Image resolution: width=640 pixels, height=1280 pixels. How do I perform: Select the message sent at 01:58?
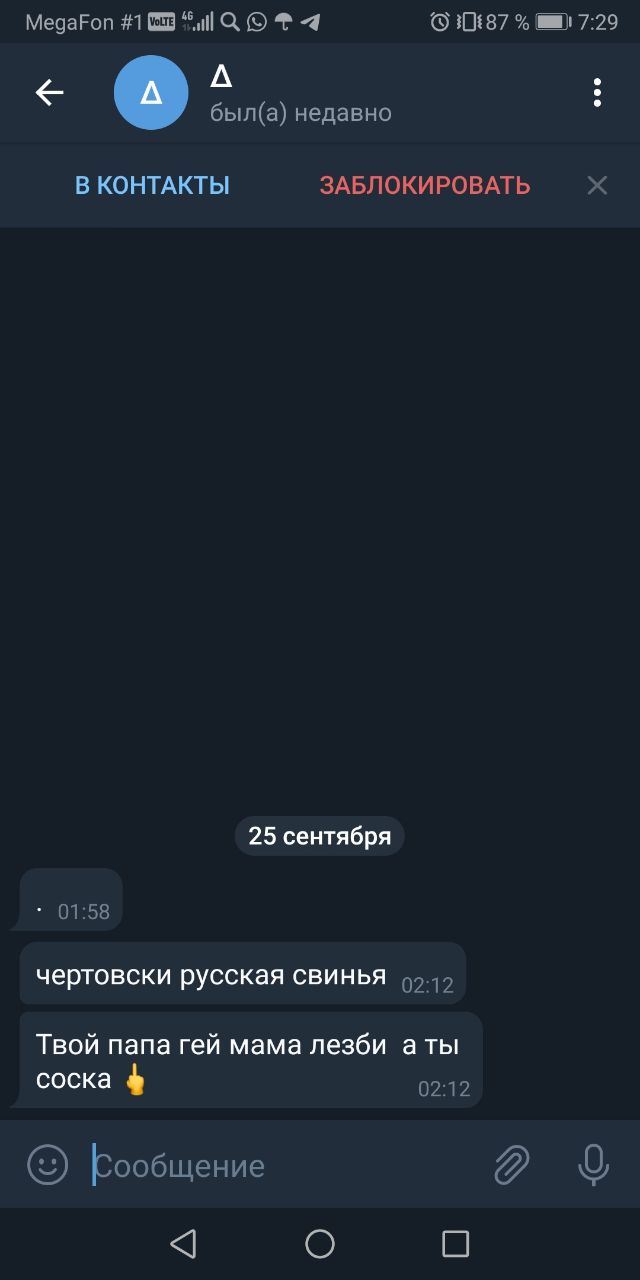(71, 900)
